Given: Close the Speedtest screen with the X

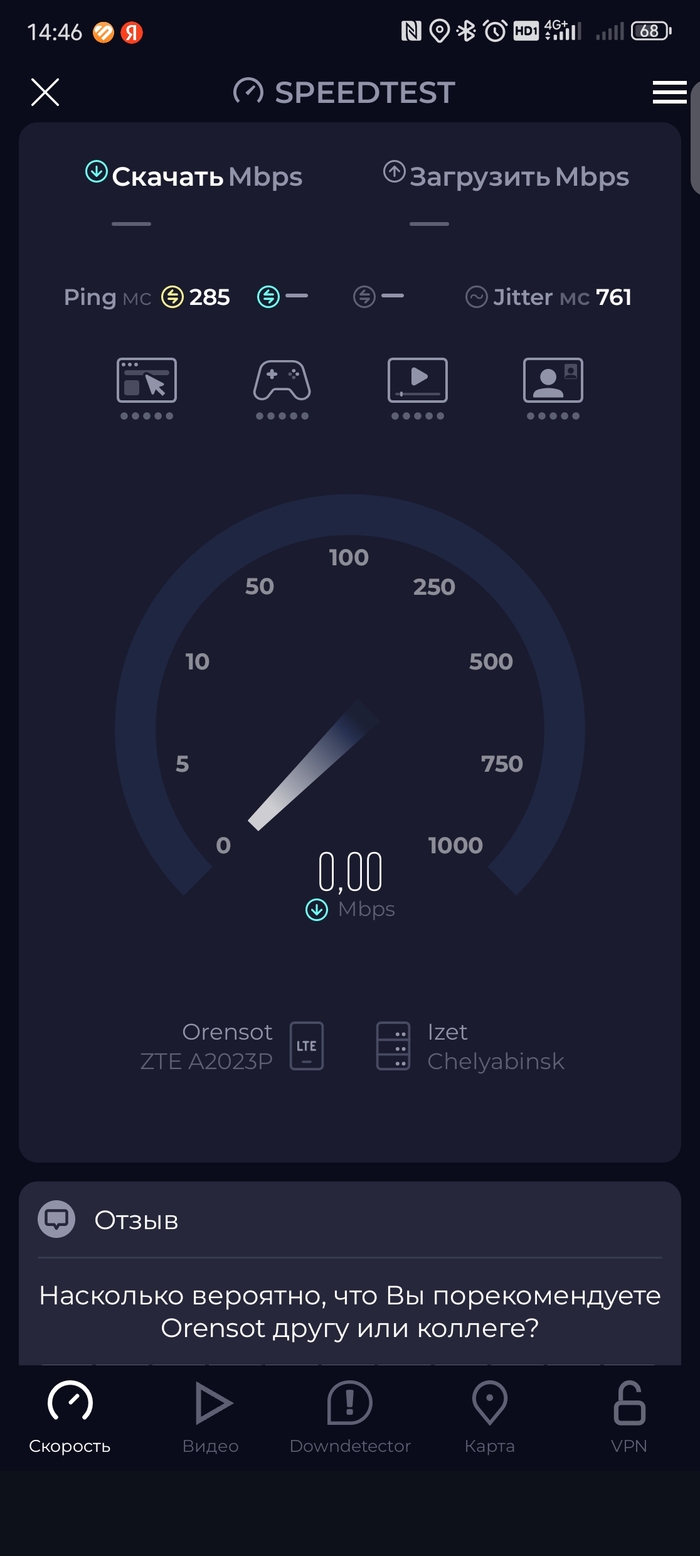Looking at the screenshot, I should pos(45,92).
